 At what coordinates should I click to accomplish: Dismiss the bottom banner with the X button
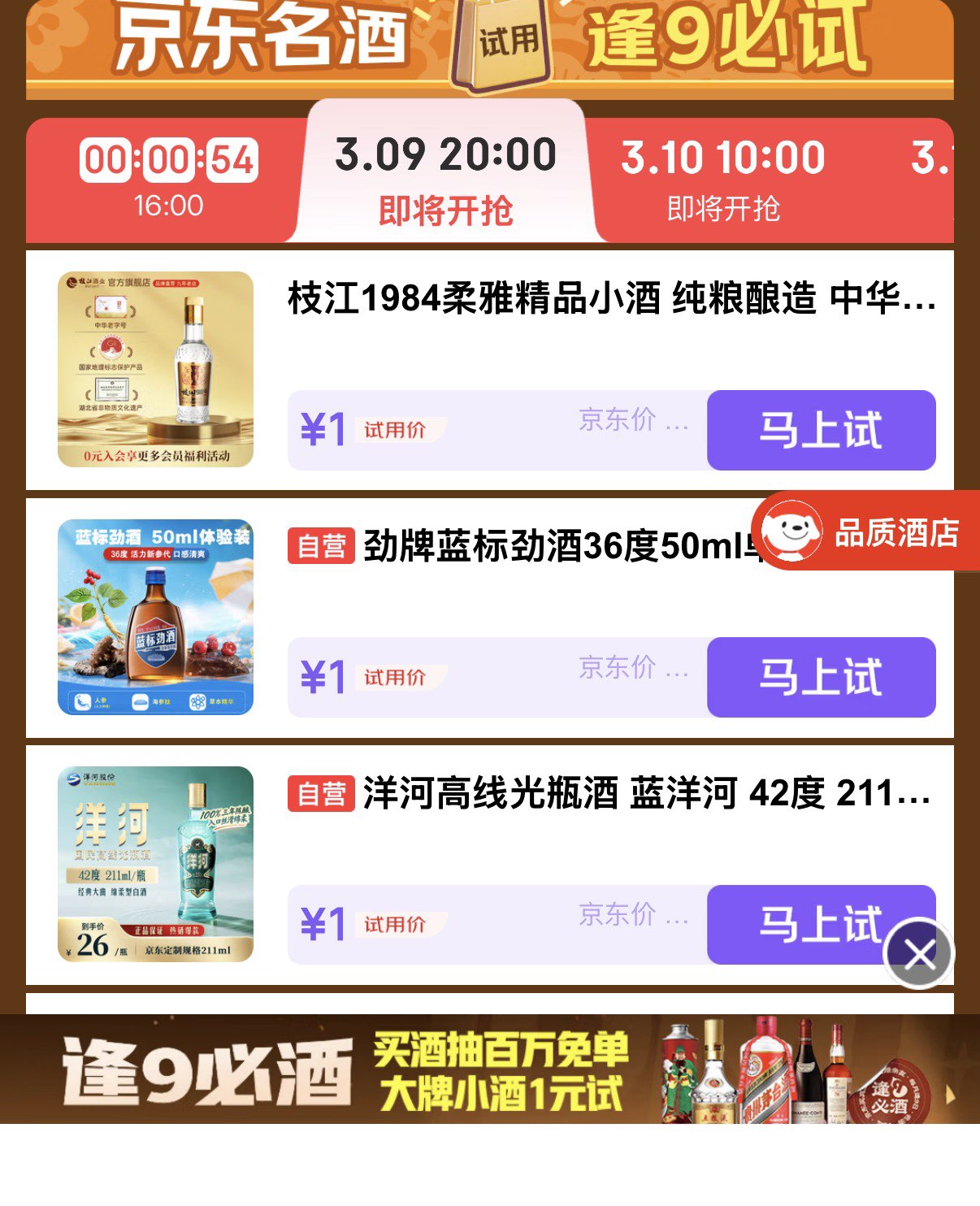click(x=918, y=954)
